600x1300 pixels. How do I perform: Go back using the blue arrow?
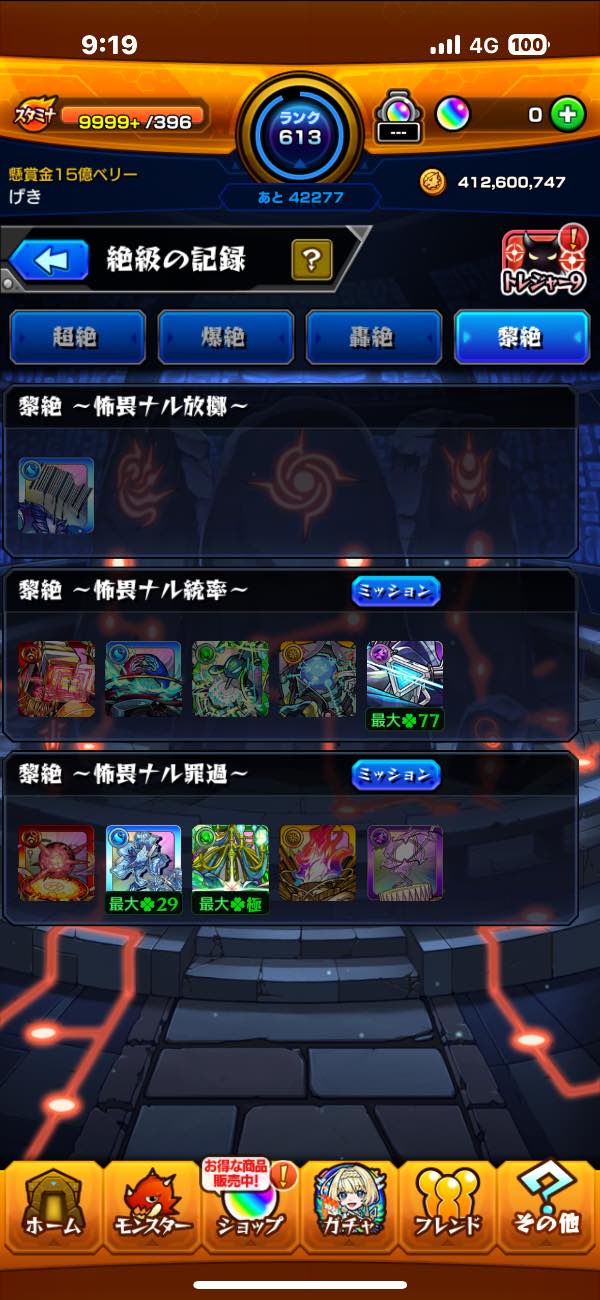pos(50,262)
